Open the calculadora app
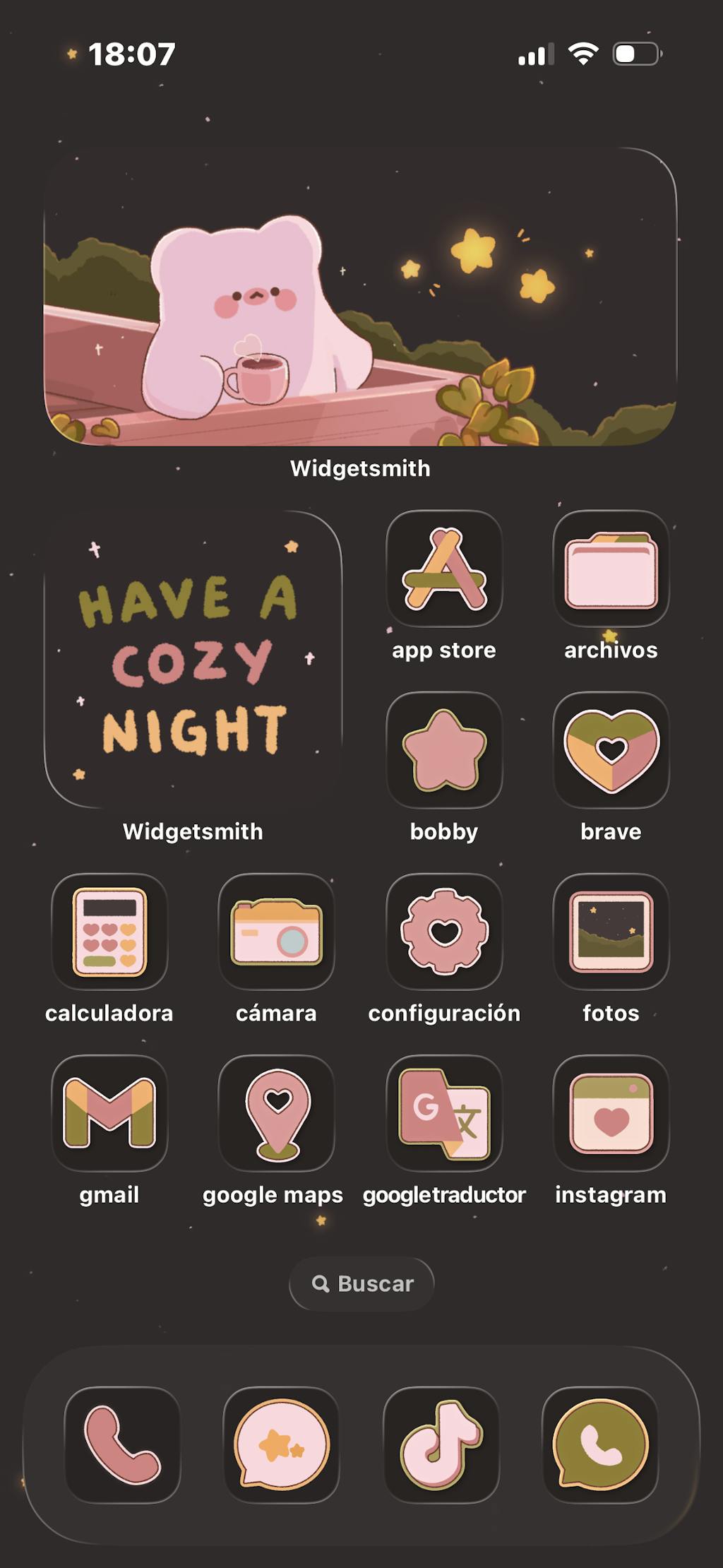723x1568 pixels. (109, 932)
